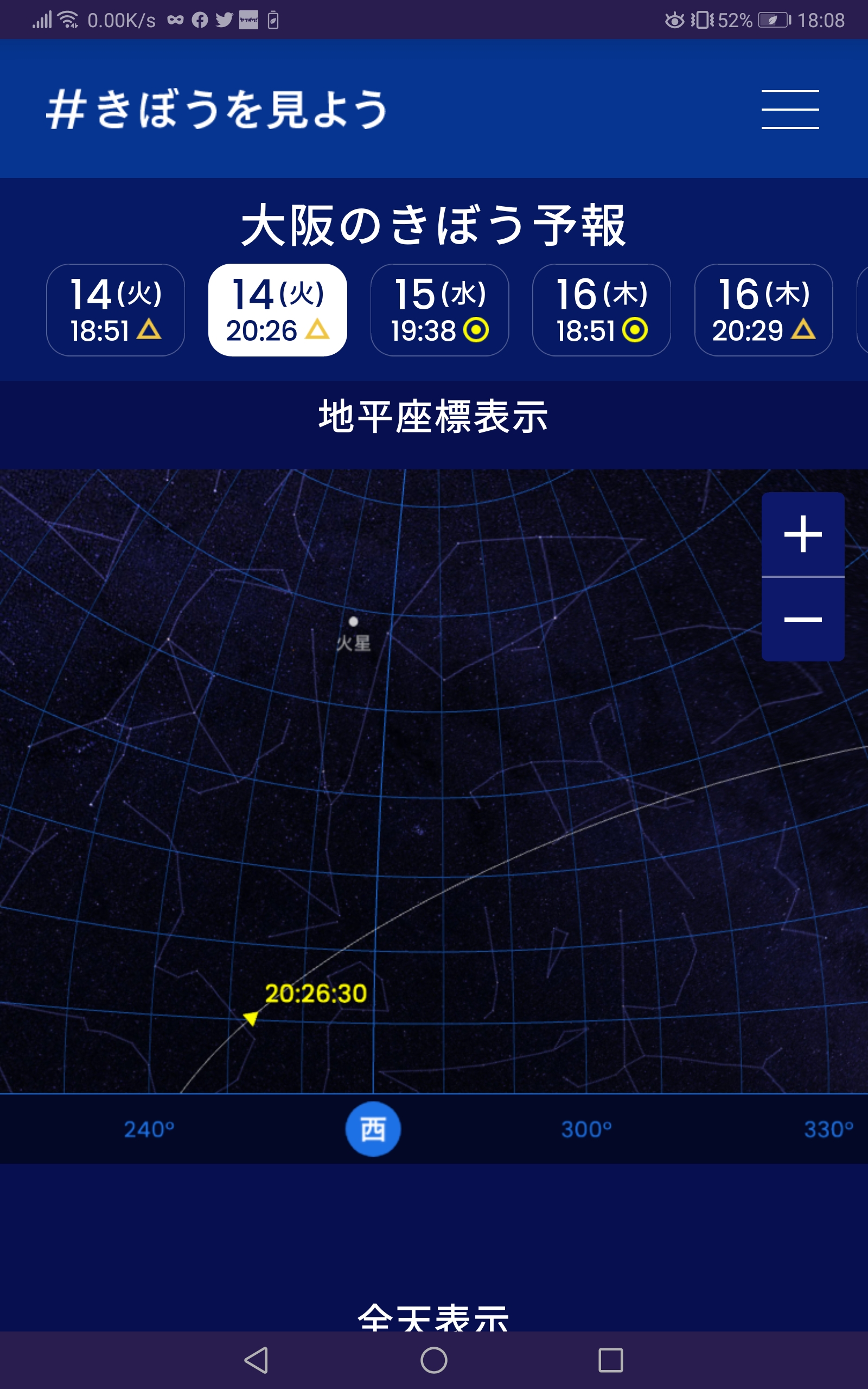Go back with the system back button
The width and height of the screenshot is (868, 1389).
(x=256, y=1360)
